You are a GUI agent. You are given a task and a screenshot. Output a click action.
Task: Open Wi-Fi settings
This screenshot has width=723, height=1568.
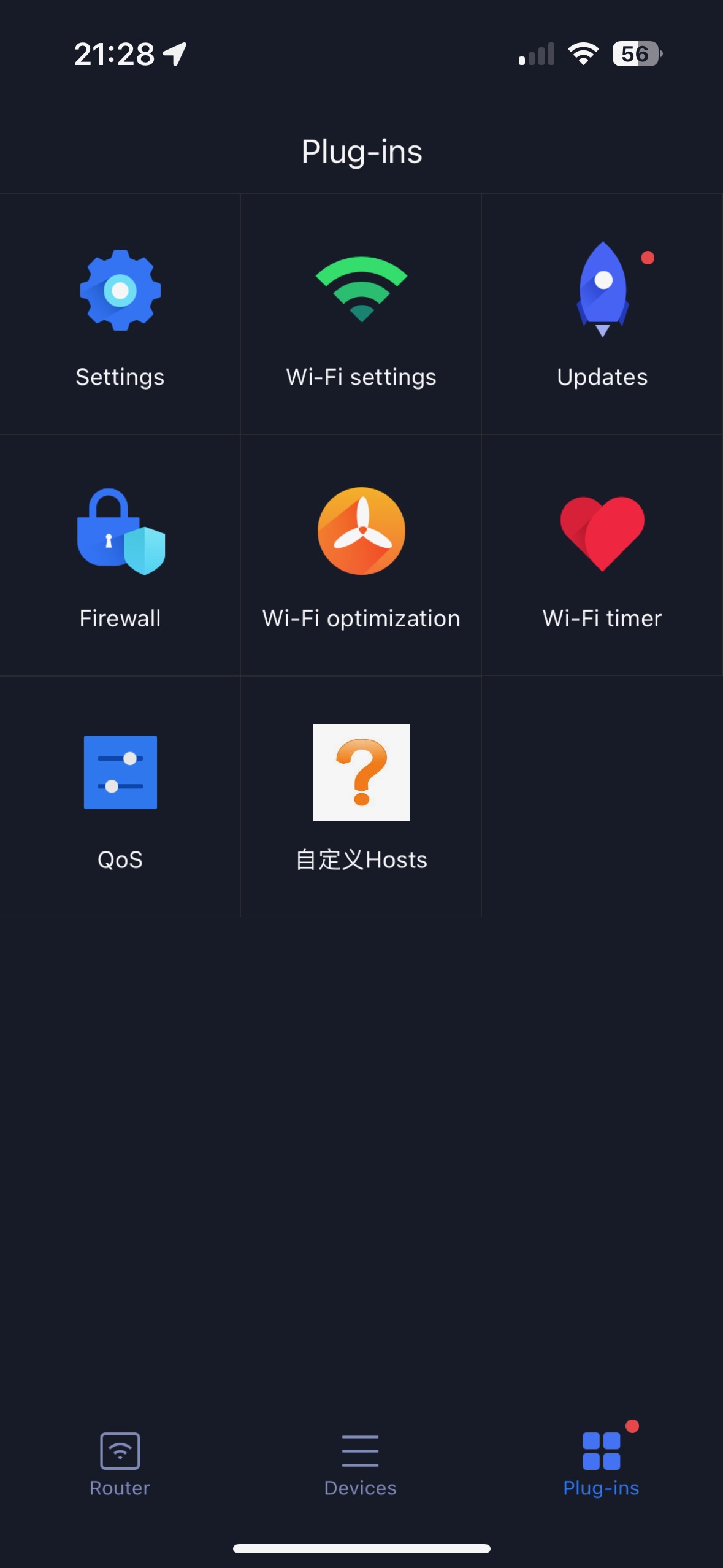point(361,315)
